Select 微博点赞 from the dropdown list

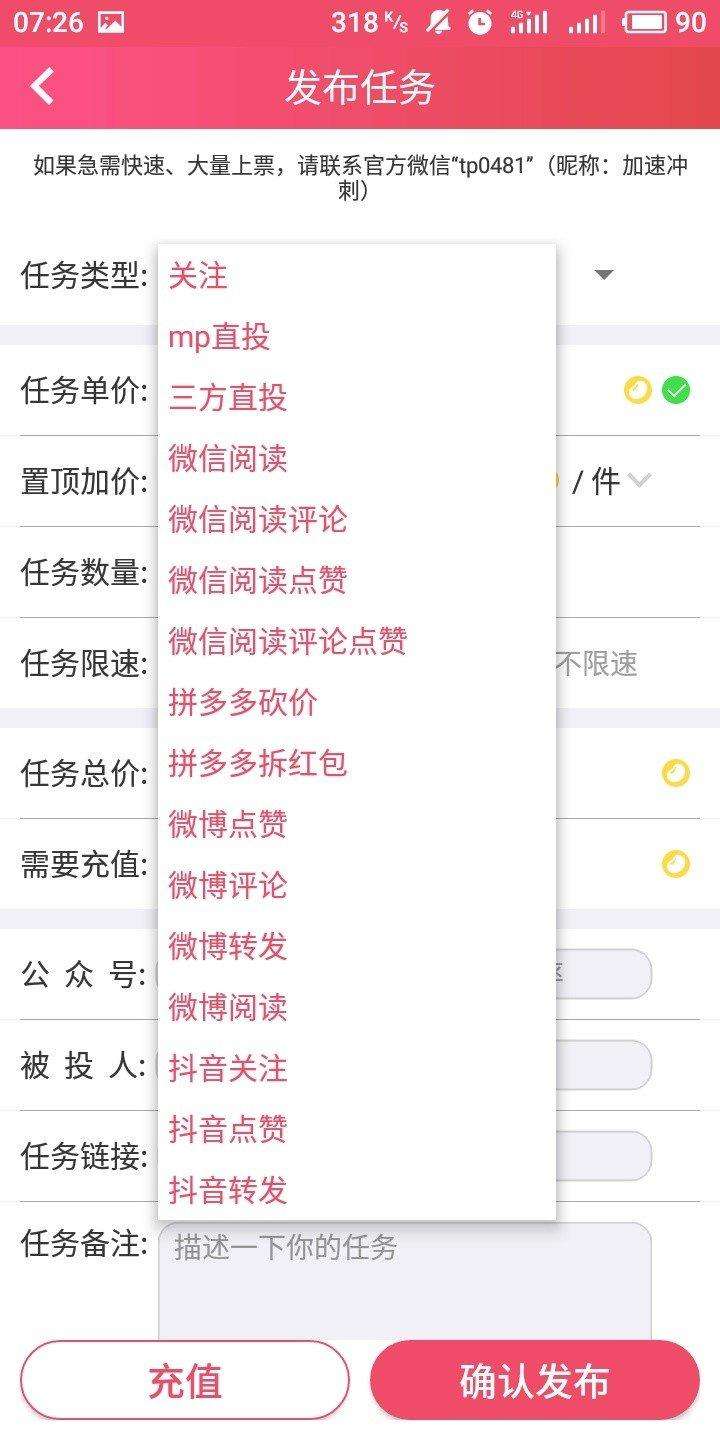228,825
